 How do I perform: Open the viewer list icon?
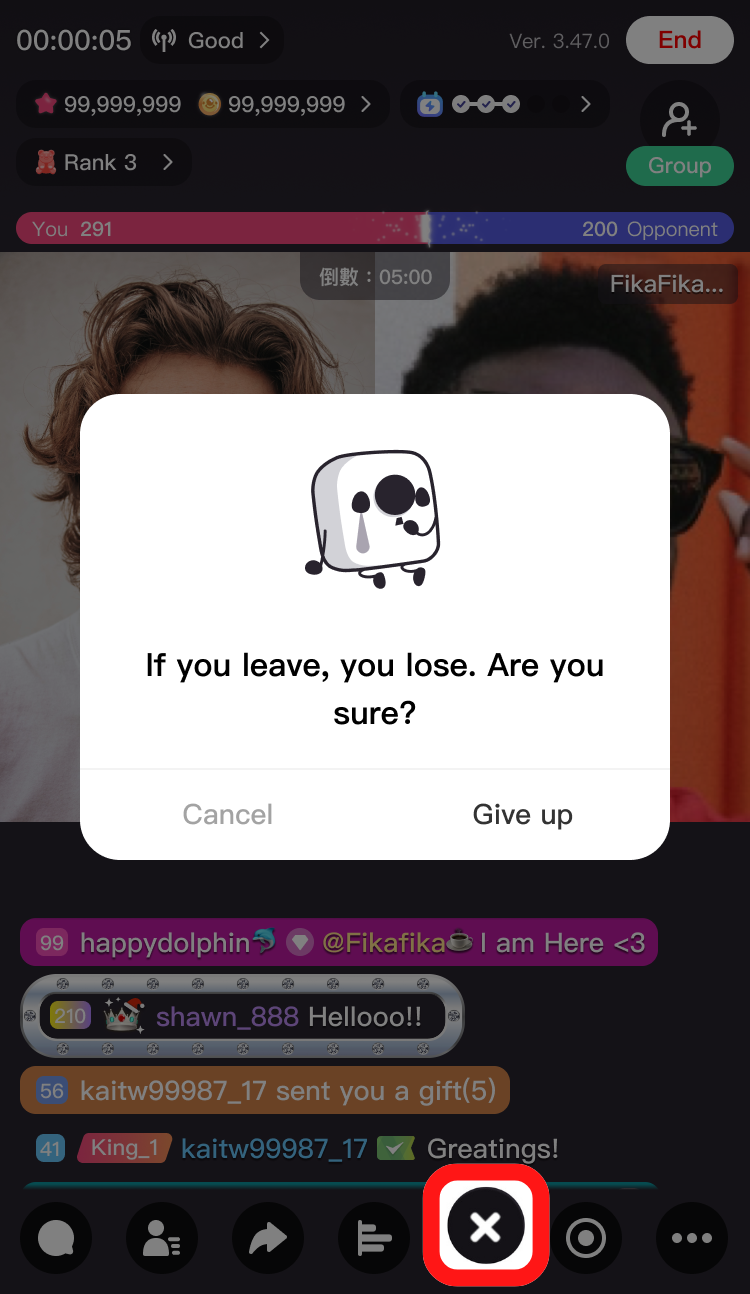click(162, 1238)
